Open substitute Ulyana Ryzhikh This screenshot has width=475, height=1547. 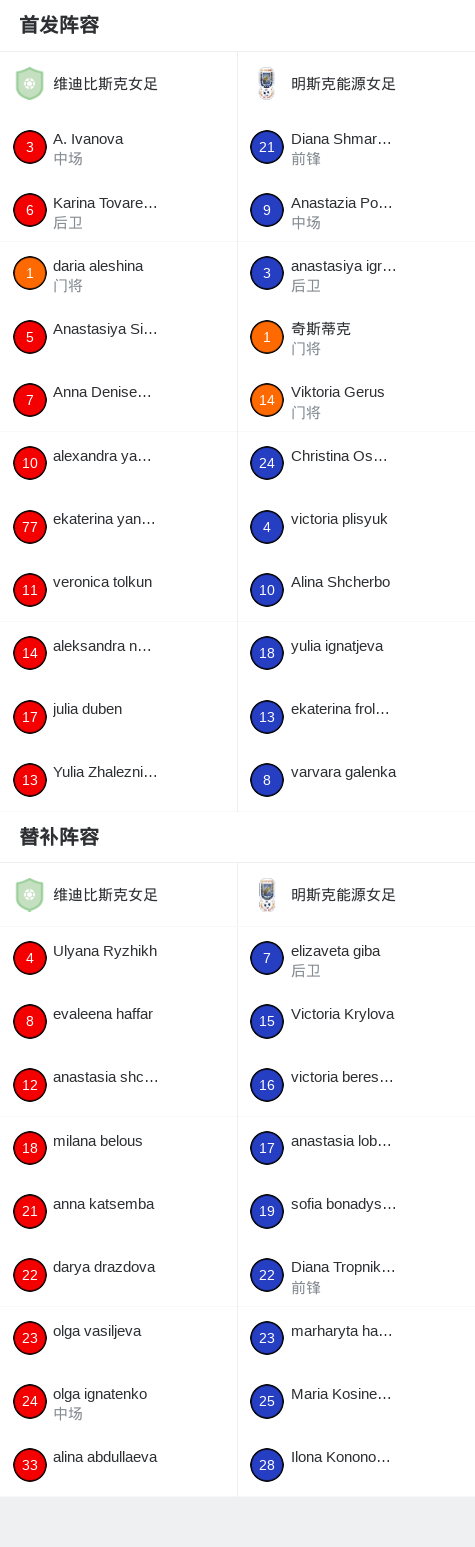pos(118,959)
